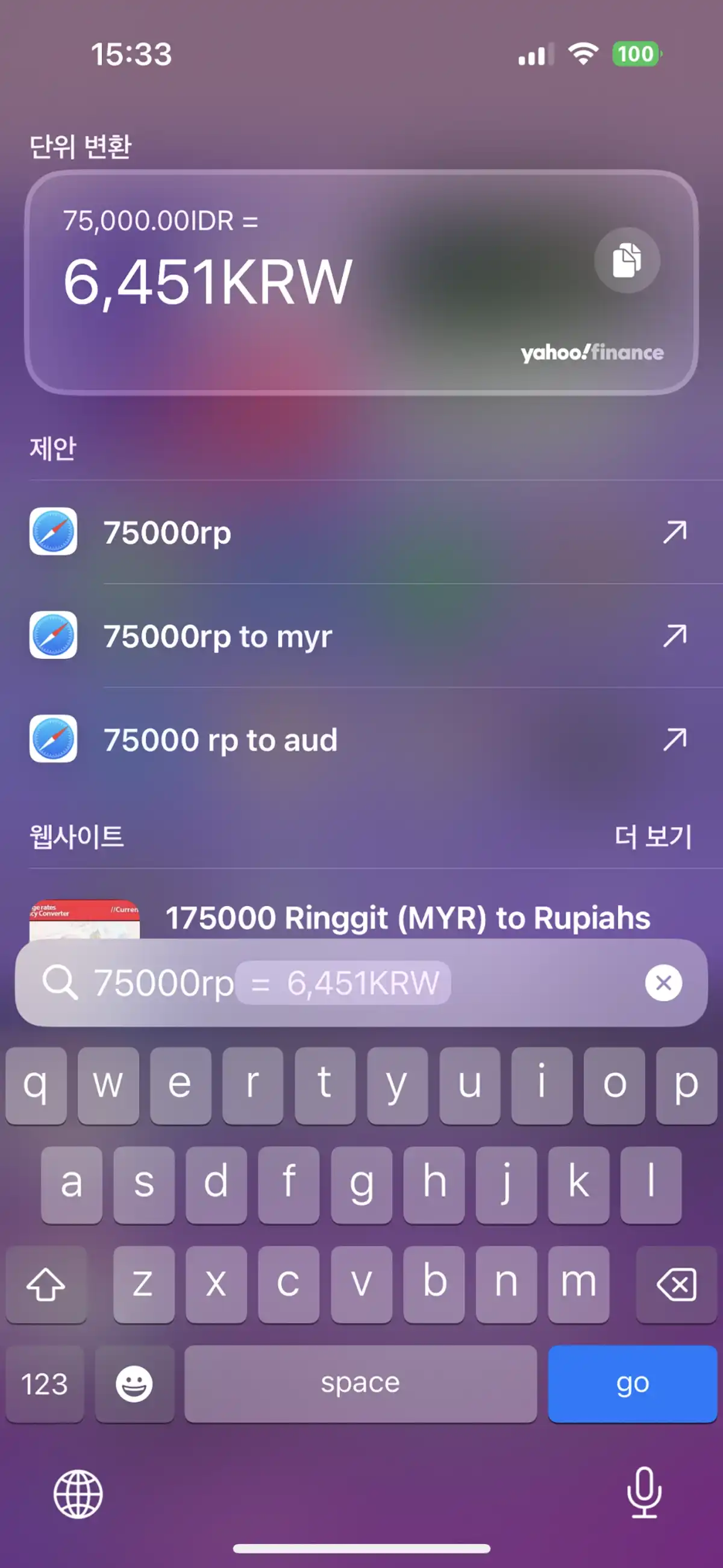Change keyboard language with the globe
Image resolution: width=723 pixels, height=1568 pixels.
click(78, 1494)
